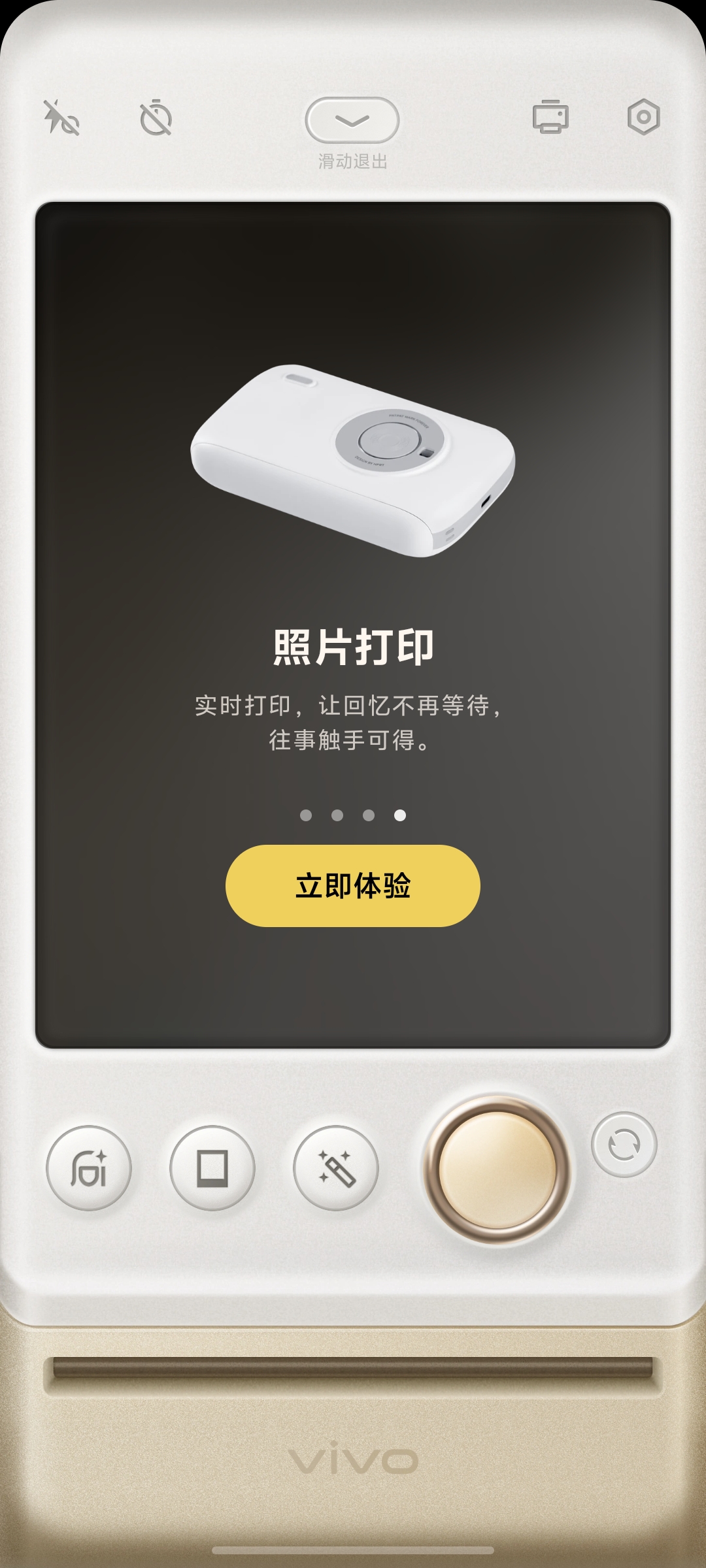The width and height of the screenshot is (706, 1568).
Task: Open the printer connection icon
Action: click(x=550, y=118)
